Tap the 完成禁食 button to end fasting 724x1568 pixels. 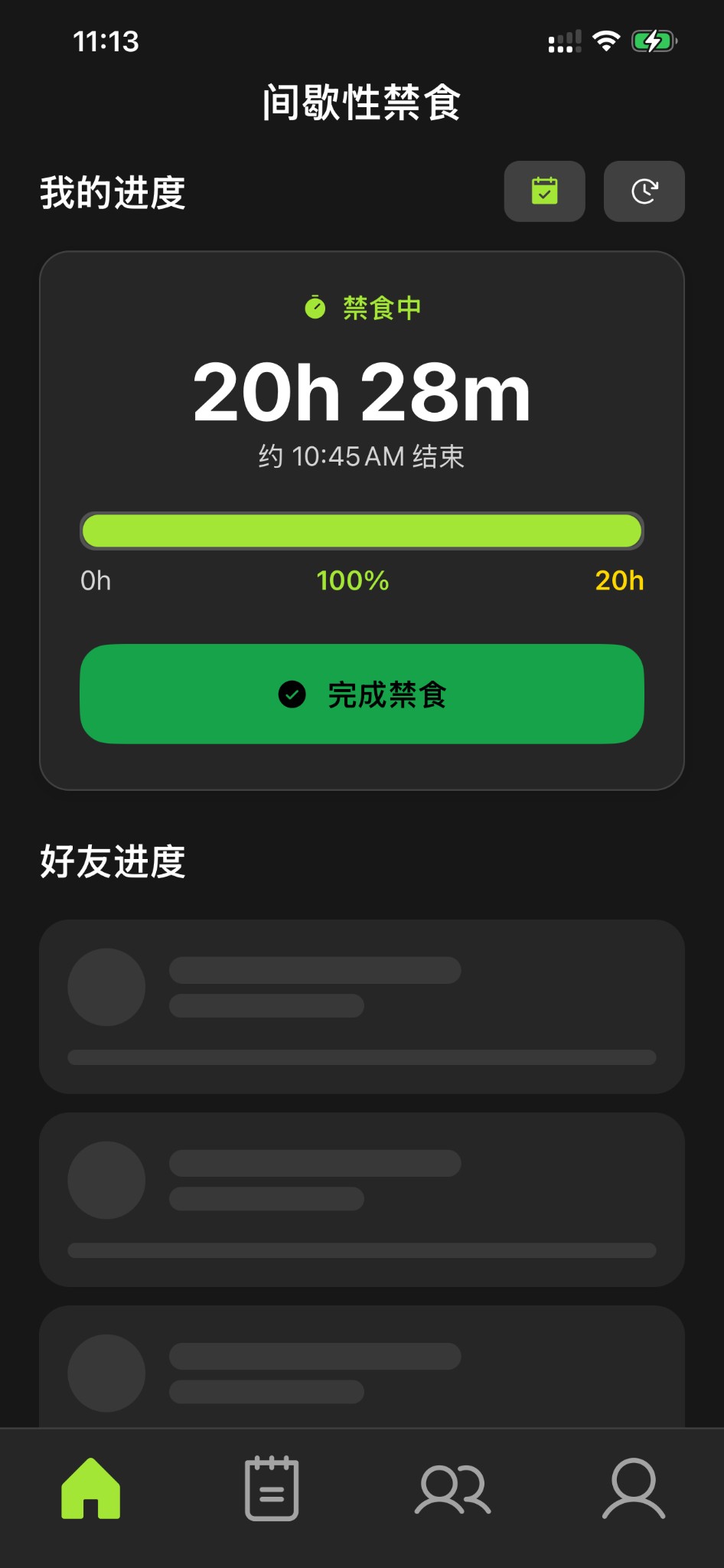pyautogui.click(x=361, y=694)
